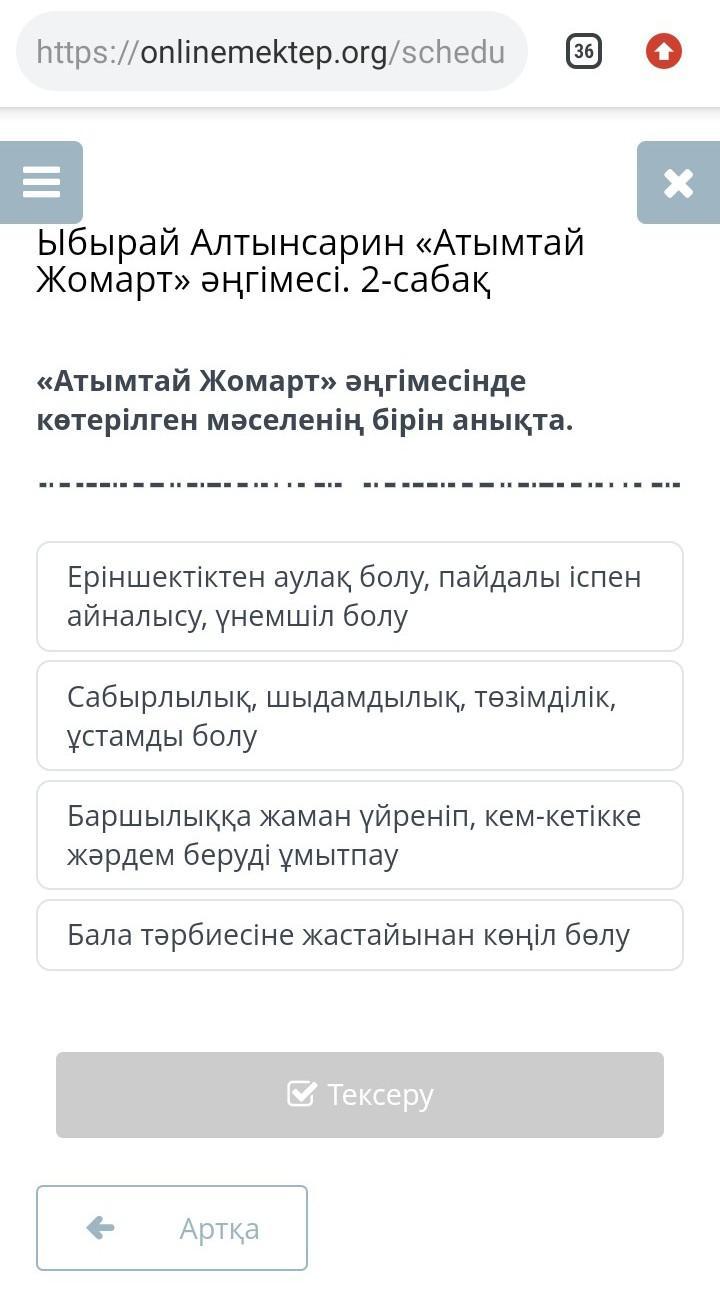Image resolution: width=720 pixels, height=1296 pixels.
Task: Close the lesson with the X button
Action: (678, 182)
